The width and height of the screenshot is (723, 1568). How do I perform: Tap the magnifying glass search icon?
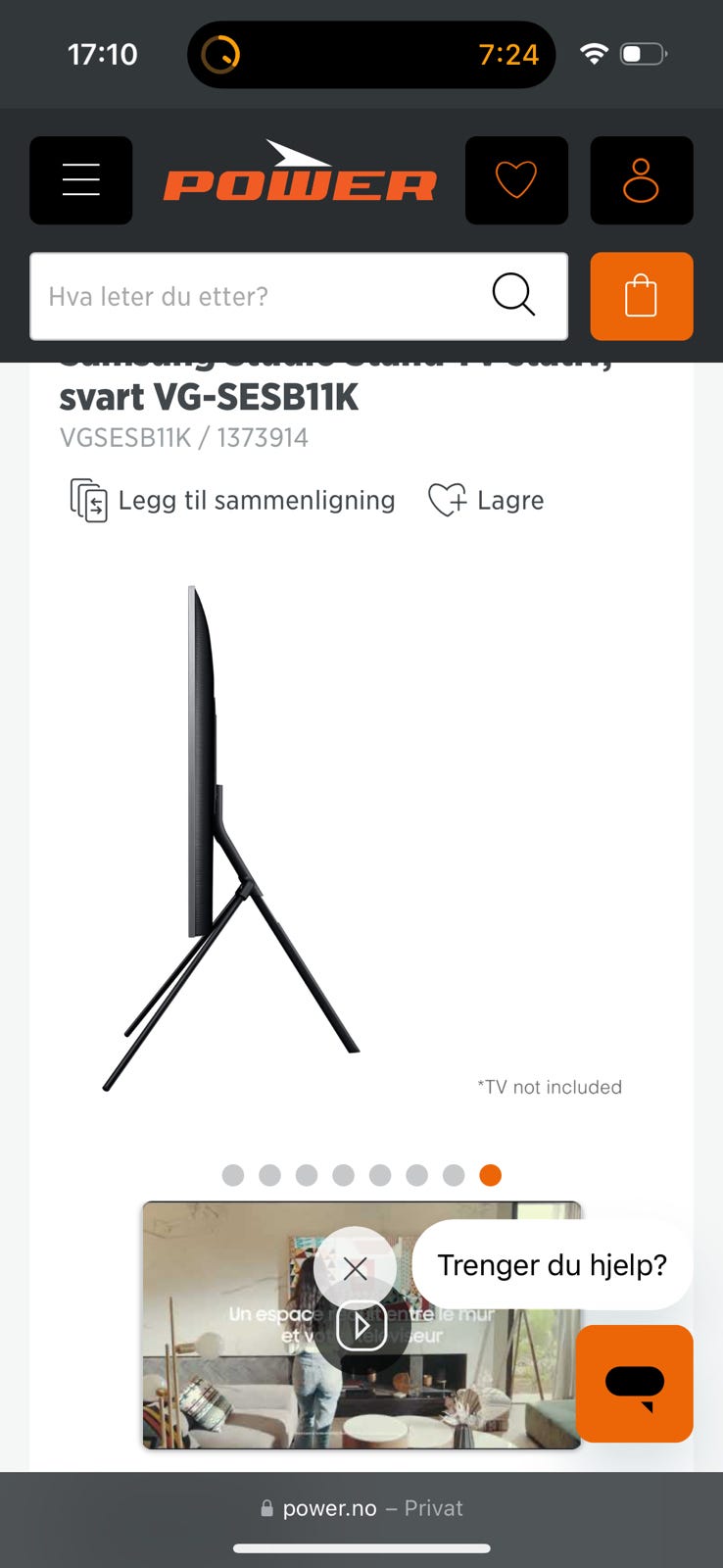tap(513, 294)
